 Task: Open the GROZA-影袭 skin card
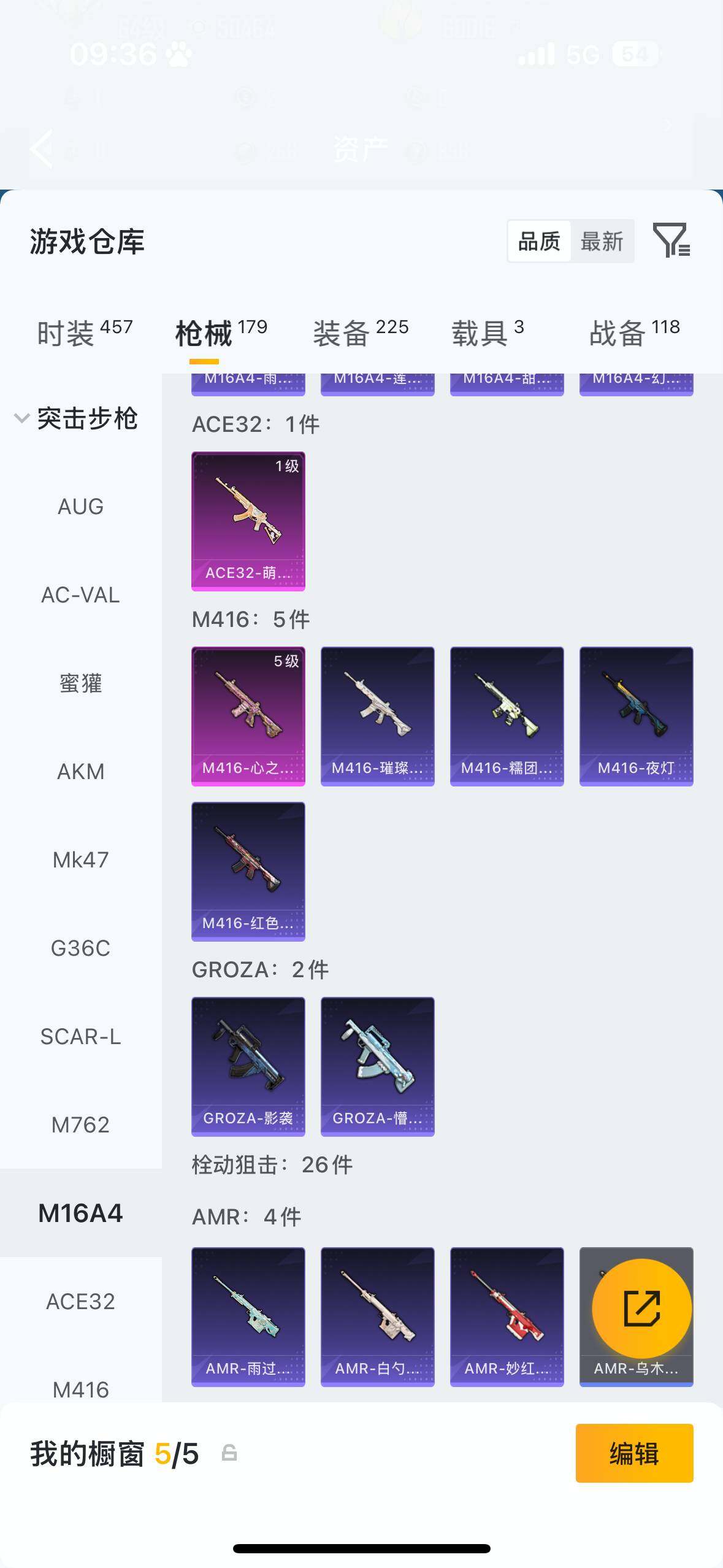tap(248, 1066)
